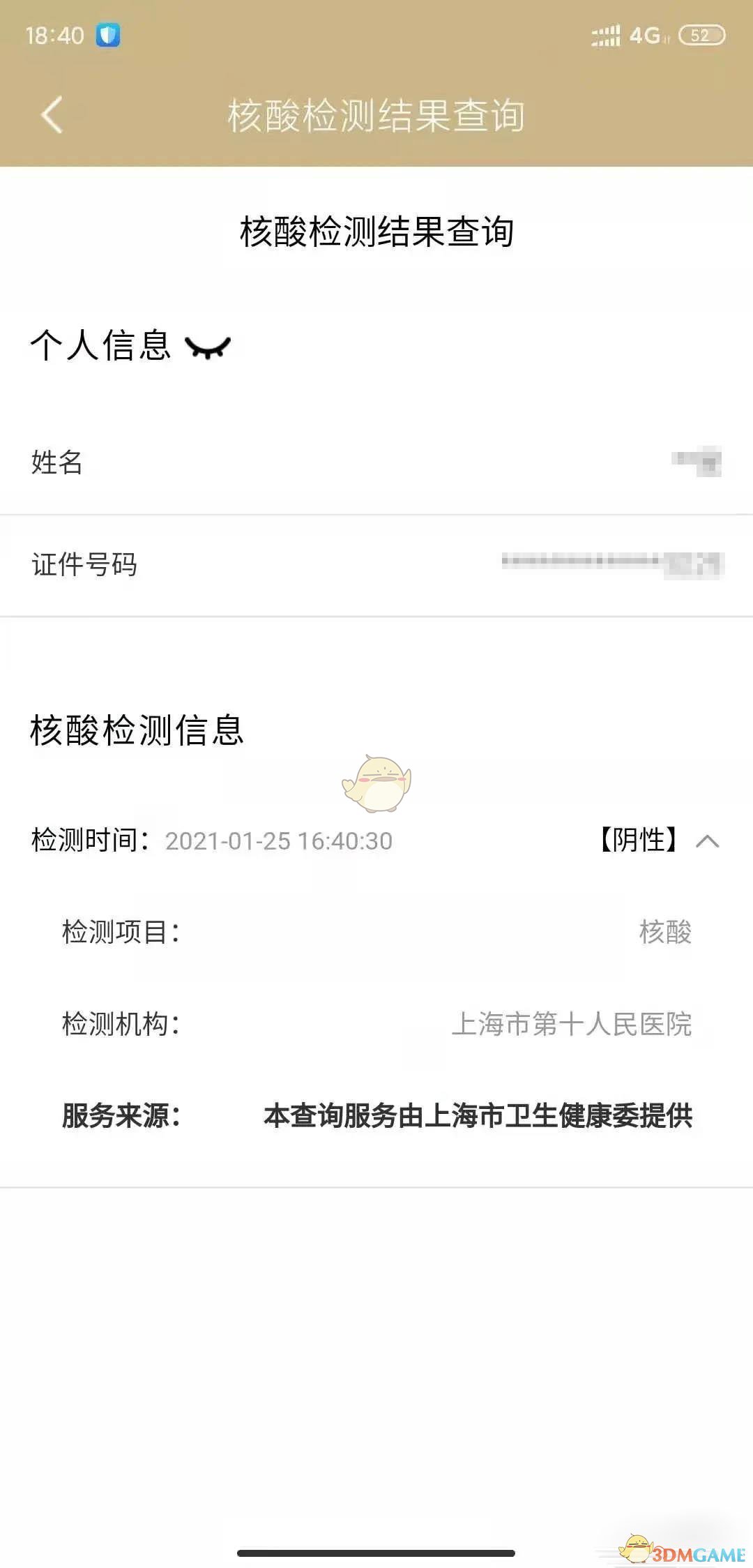Go back from the 核酸检测结果查询 page
Viewport: 753px width, 1568px height.
tap(52, 114)
